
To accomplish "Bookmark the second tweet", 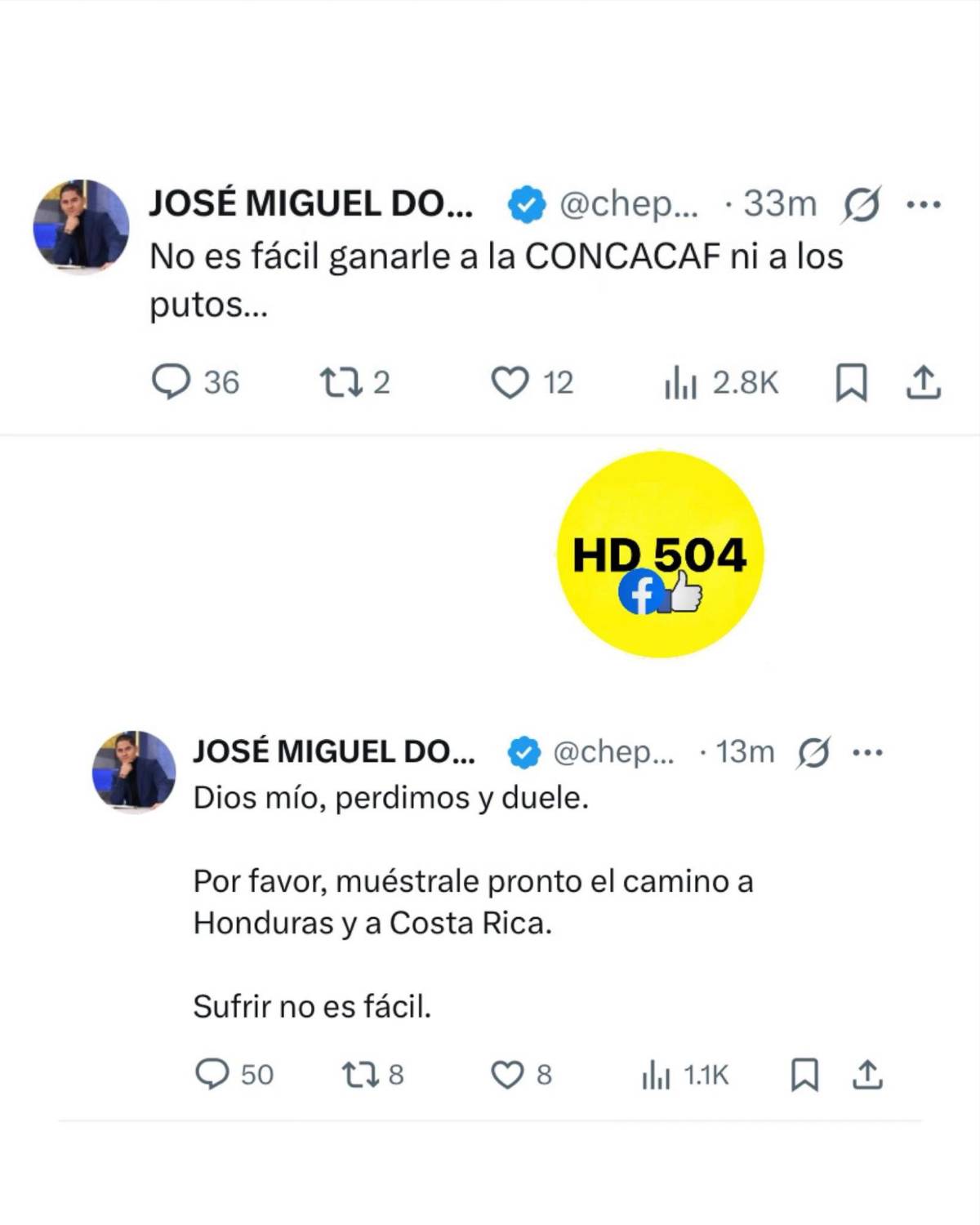I will tap(807, 1072).
